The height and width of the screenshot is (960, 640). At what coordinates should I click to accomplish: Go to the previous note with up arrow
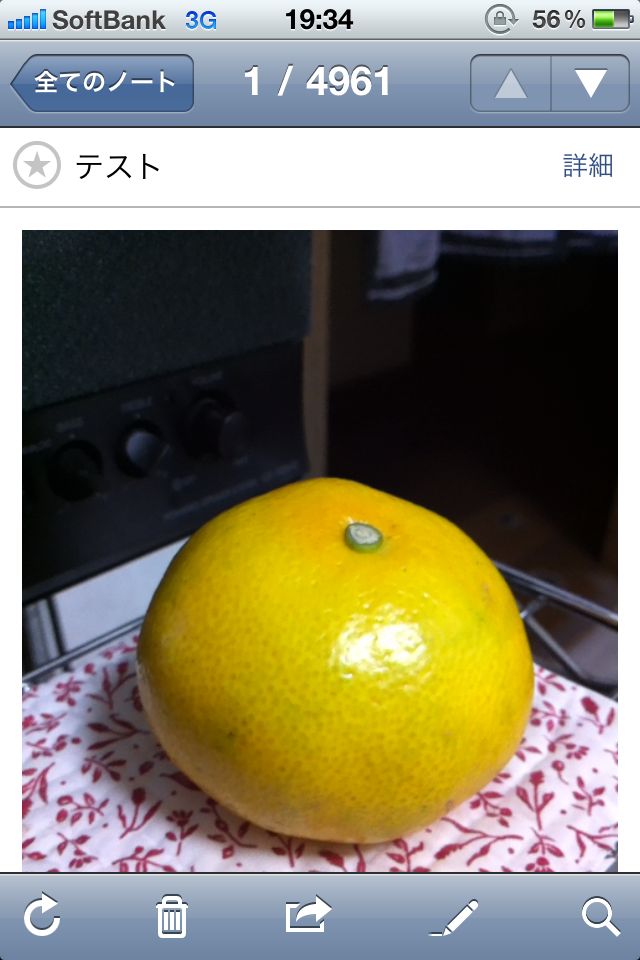coord(511,83)
